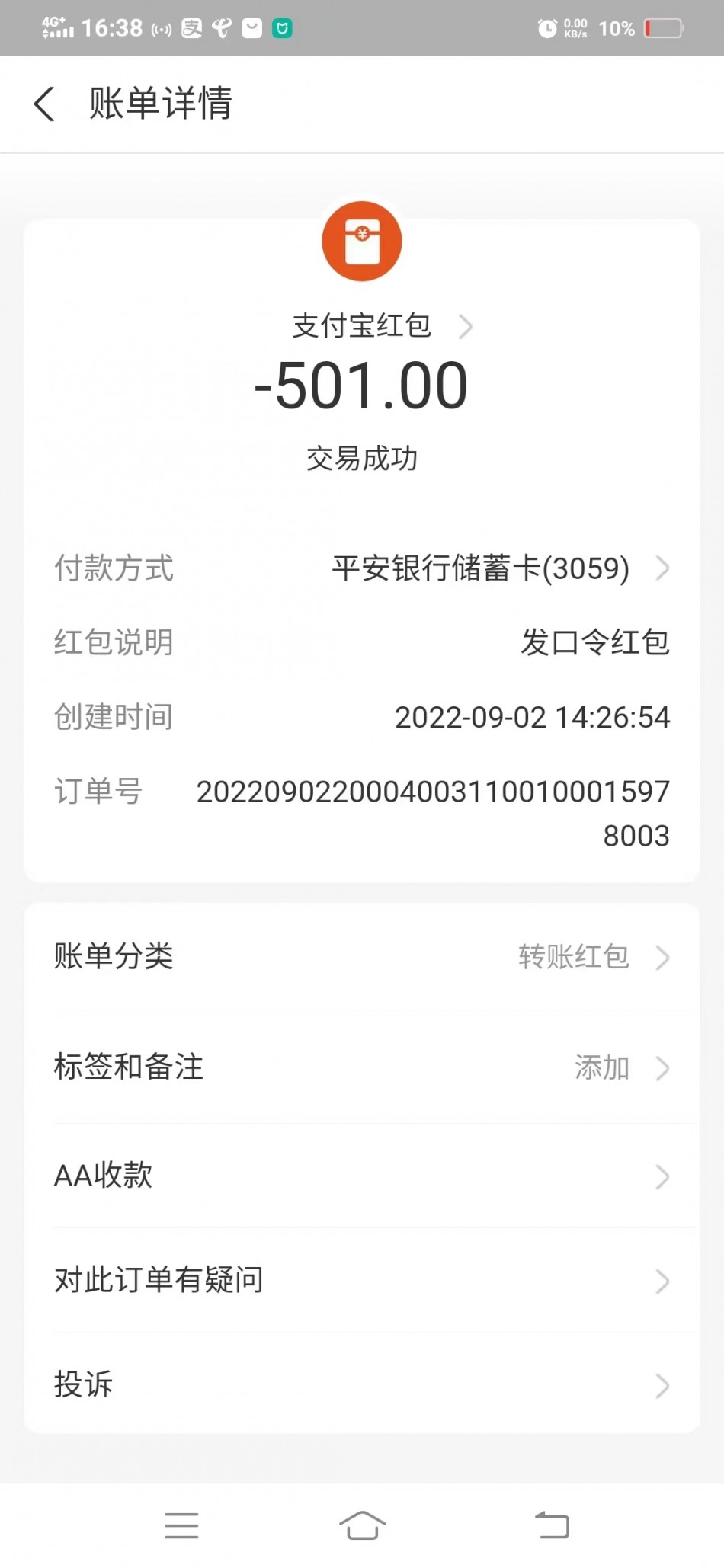Open payment method 平安银行储蓄卡(3059)
This screenshot has height=1568, width=724.
click(x=500, y=568)
